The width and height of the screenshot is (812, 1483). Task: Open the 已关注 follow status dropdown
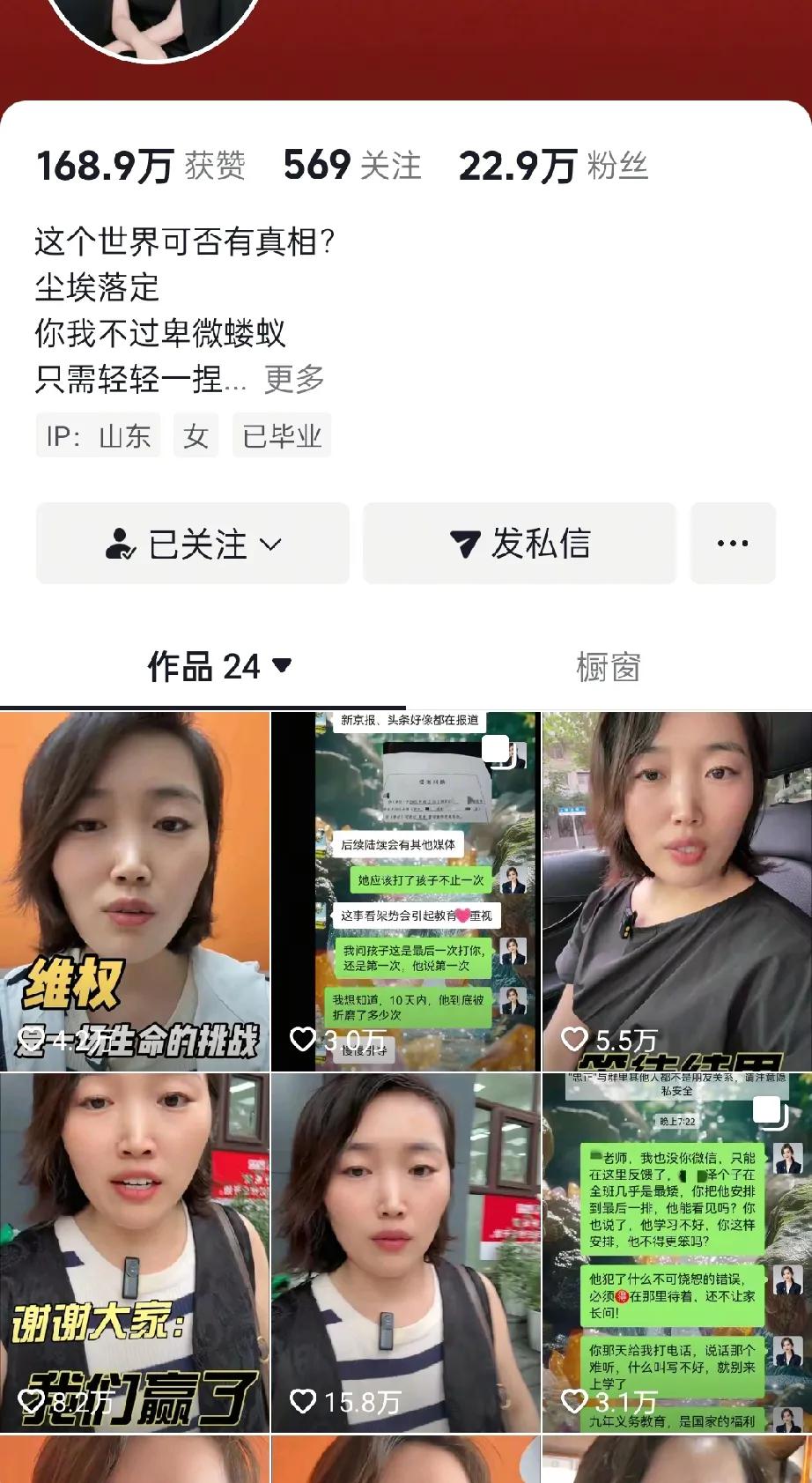click(193, 544)
